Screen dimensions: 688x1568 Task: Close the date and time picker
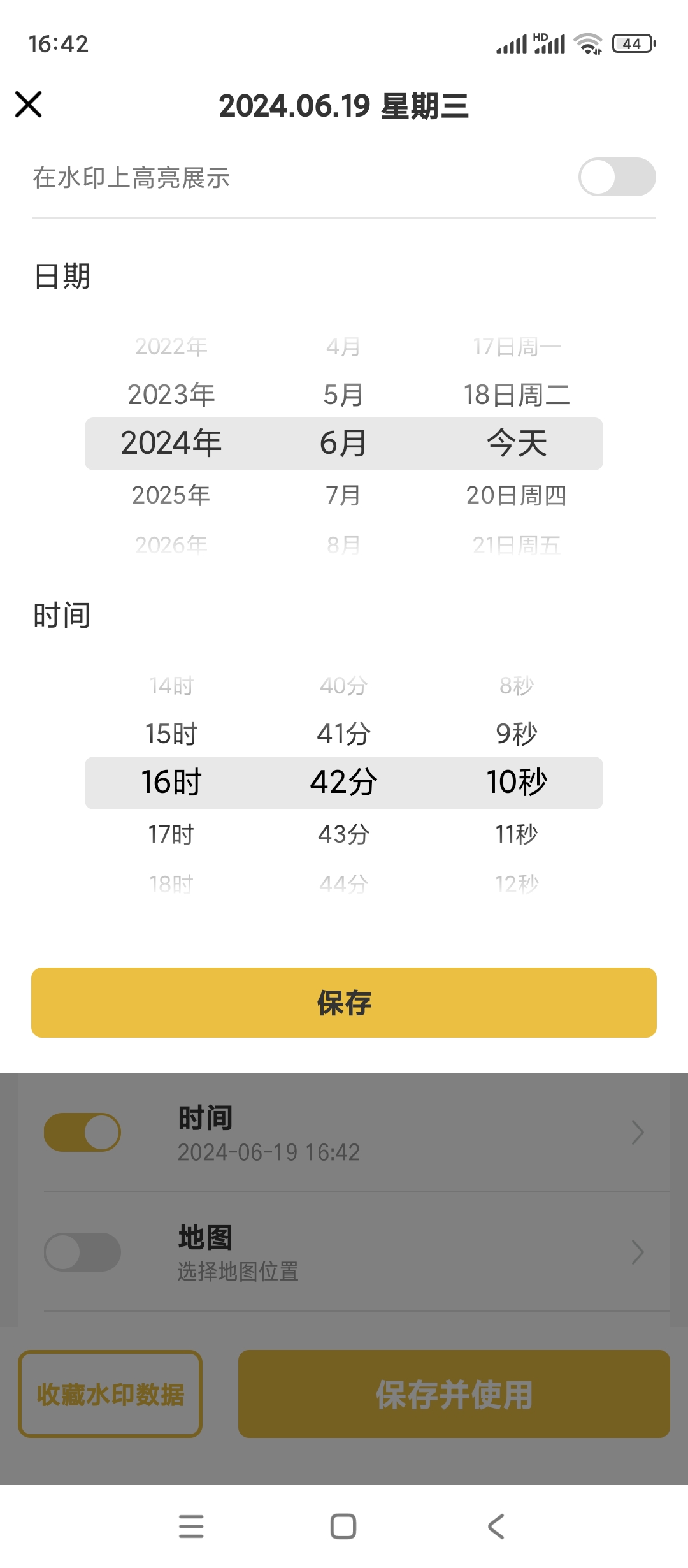point(29,105)
